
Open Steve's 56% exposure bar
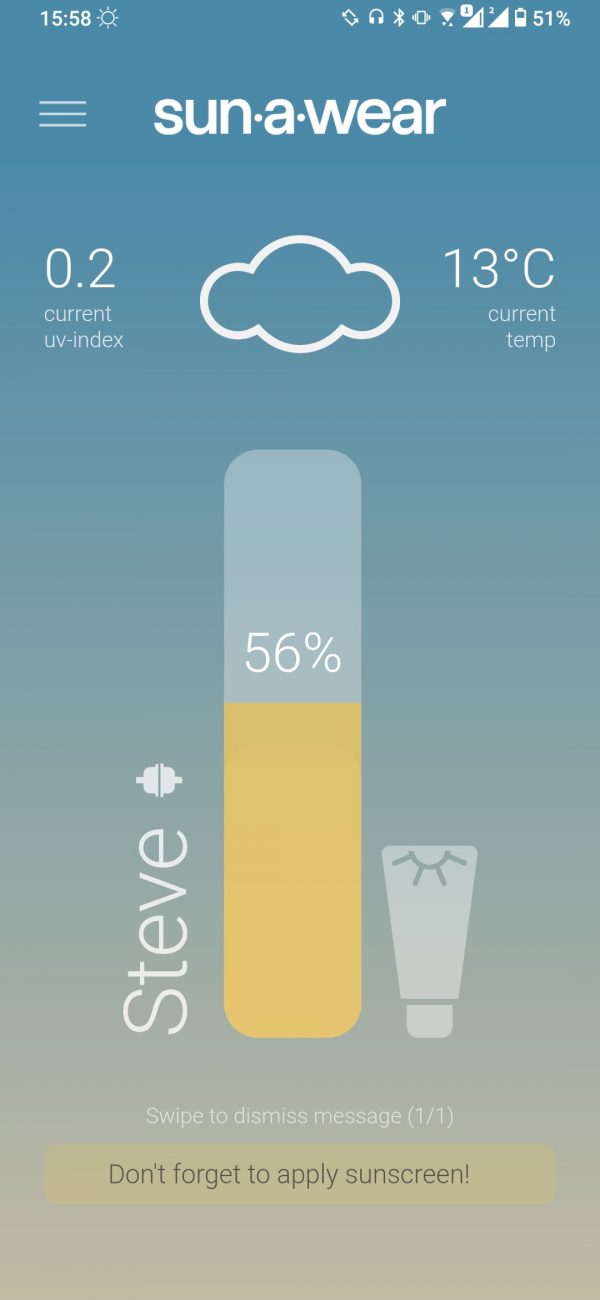pyautogui.click(x=292, y=745)
